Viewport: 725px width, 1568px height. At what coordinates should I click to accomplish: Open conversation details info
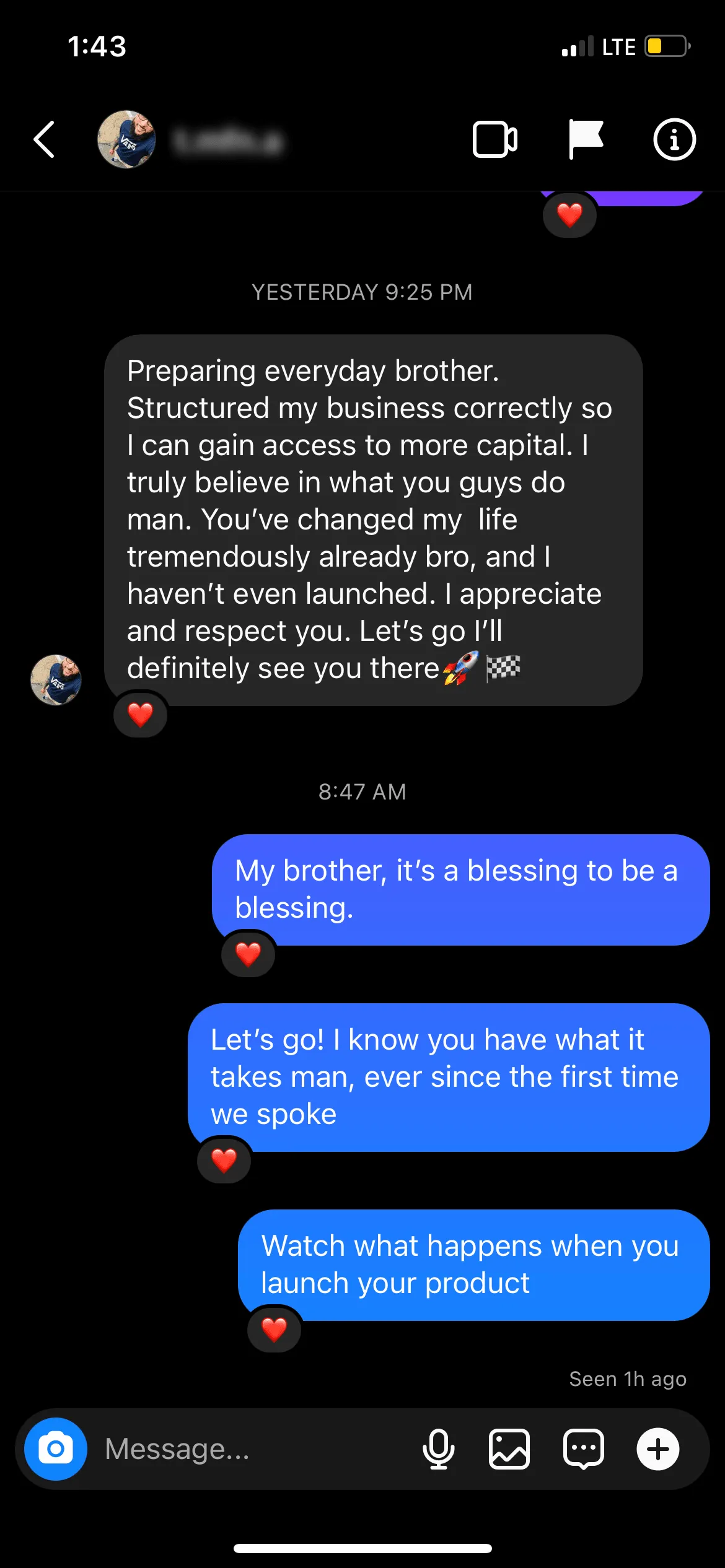(674, 139)
